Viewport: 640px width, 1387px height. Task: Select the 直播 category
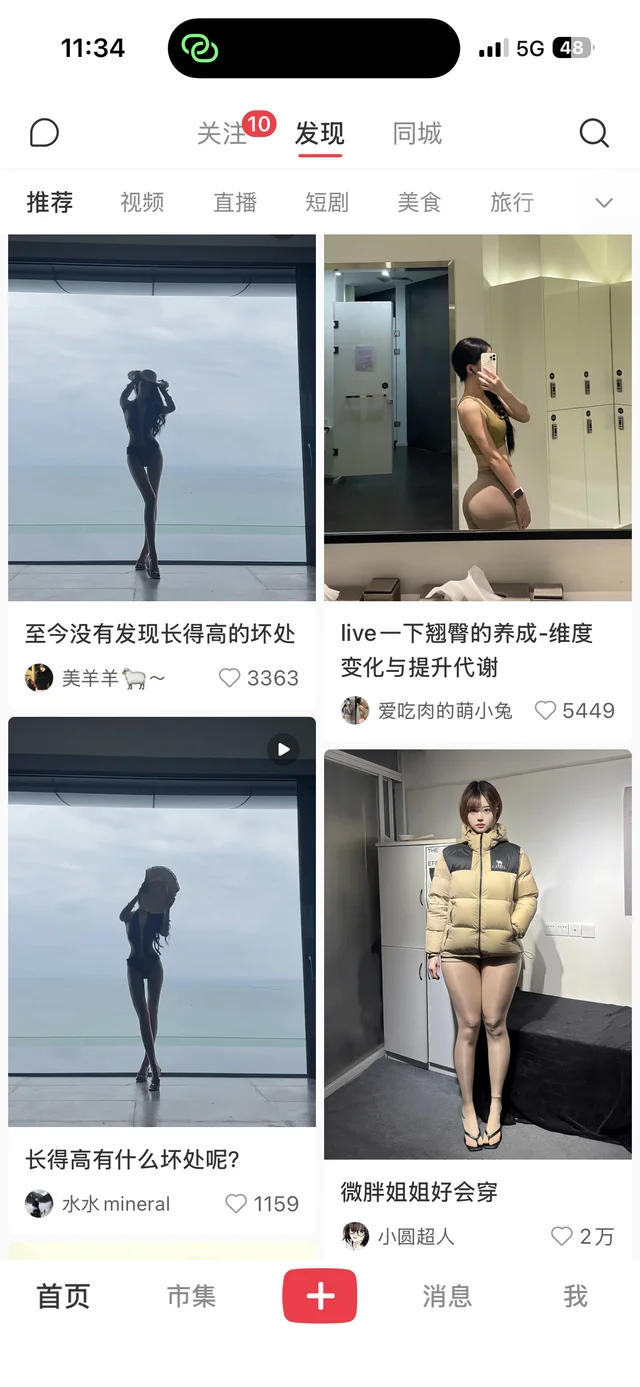point(235,203)
